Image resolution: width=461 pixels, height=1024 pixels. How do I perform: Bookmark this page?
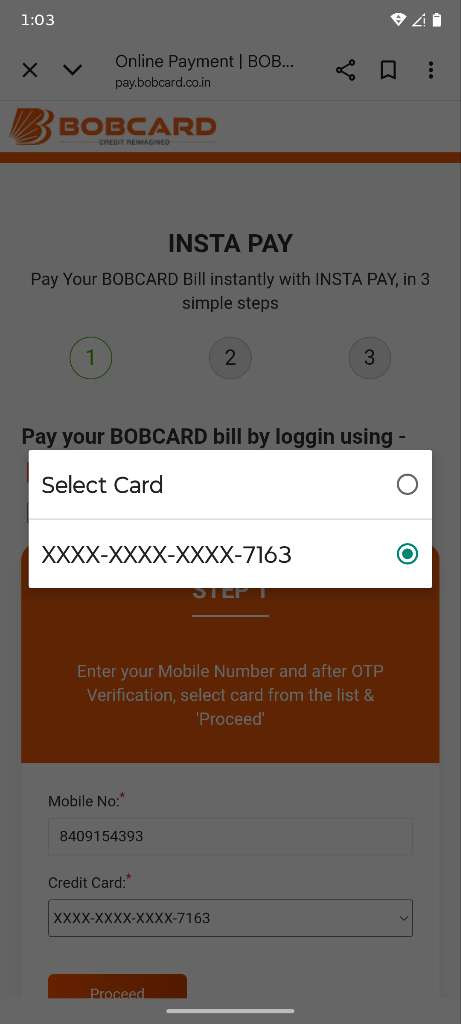click(x=388, y=70)
